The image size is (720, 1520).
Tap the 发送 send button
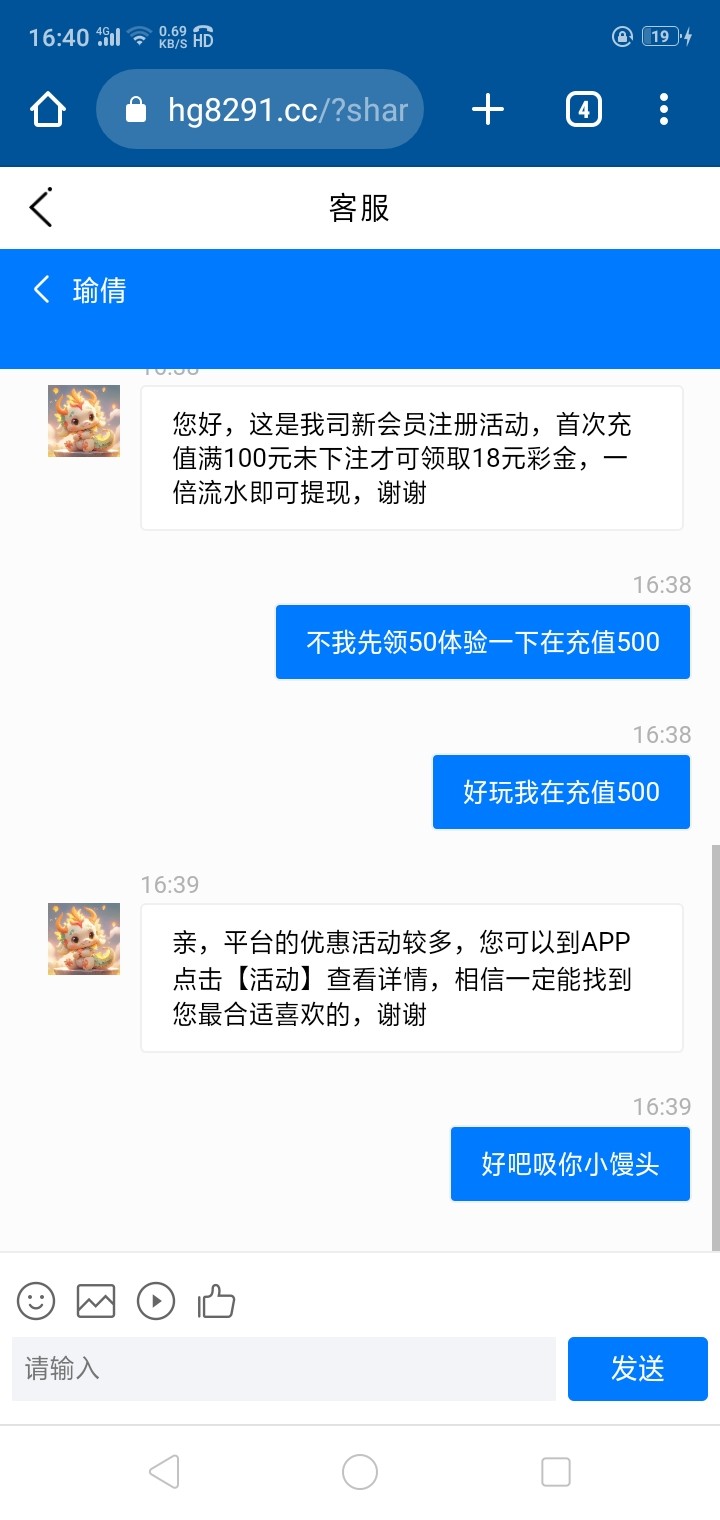click(637, 1368)
